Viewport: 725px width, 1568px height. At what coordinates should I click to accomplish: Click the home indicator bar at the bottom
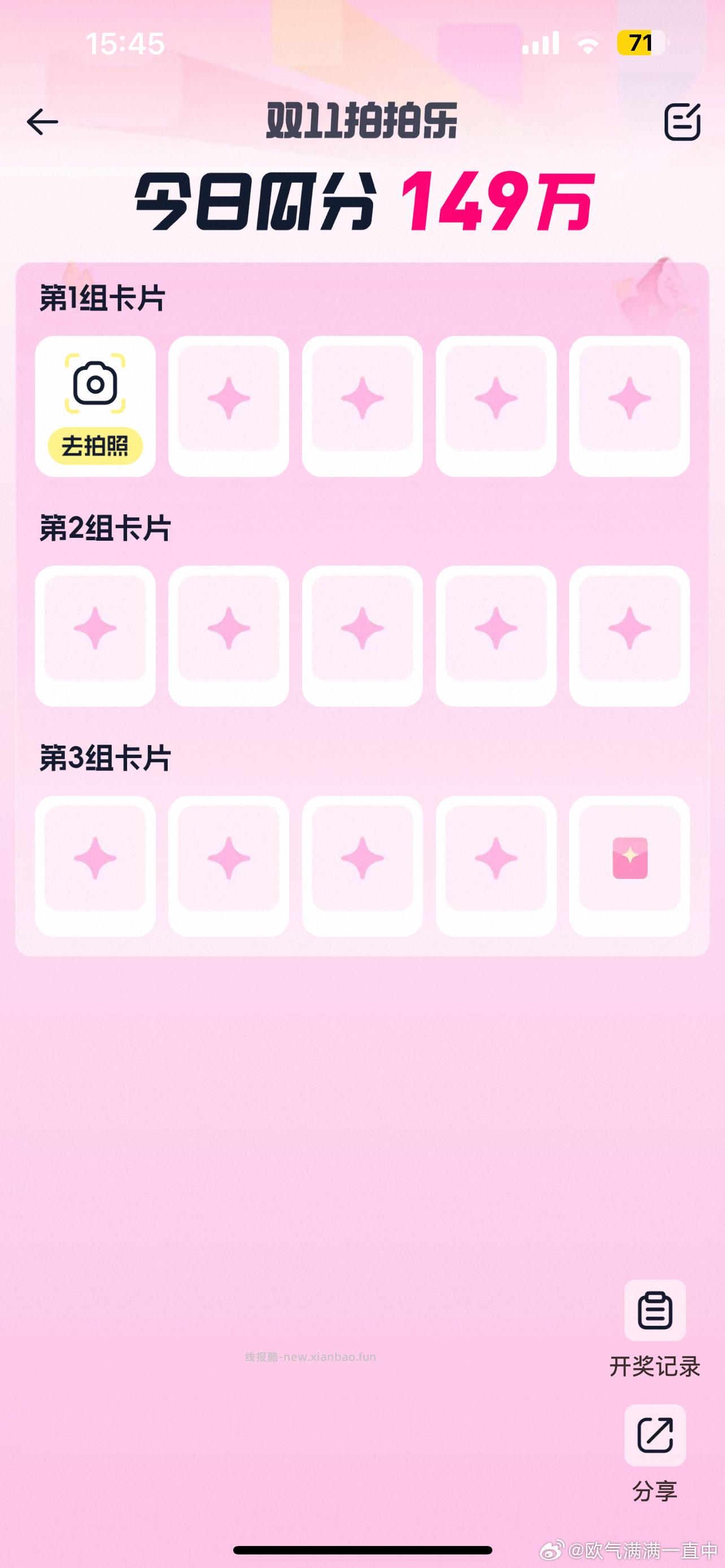[362, 1549]
